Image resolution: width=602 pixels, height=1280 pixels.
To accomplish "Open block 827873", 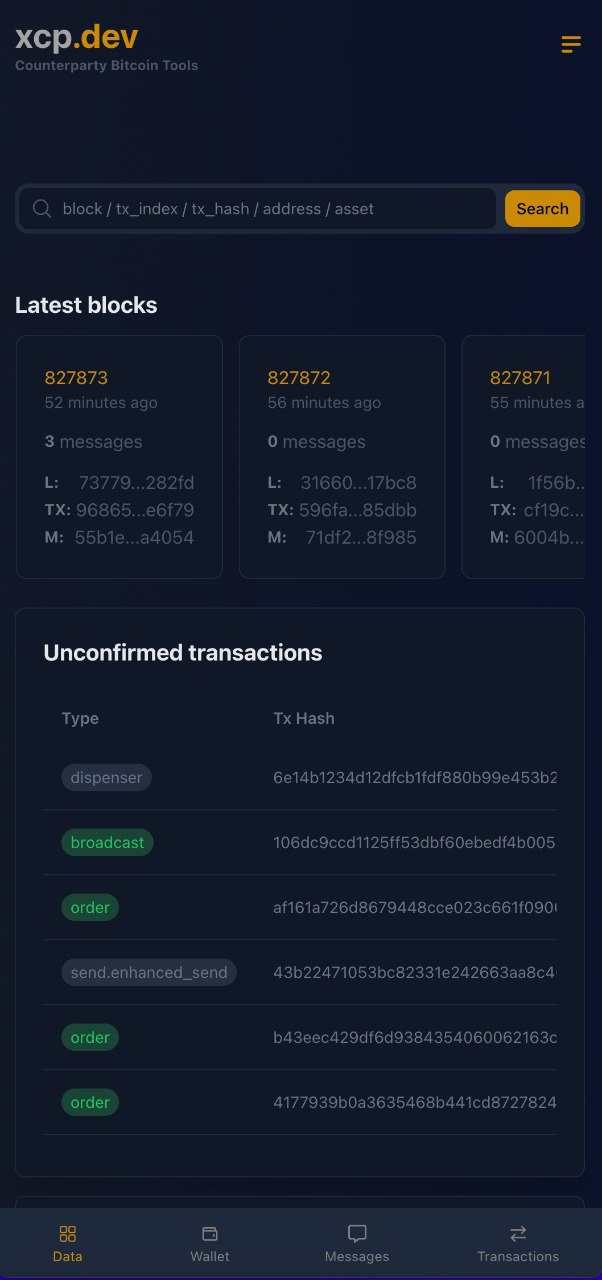I will (76, 378).
